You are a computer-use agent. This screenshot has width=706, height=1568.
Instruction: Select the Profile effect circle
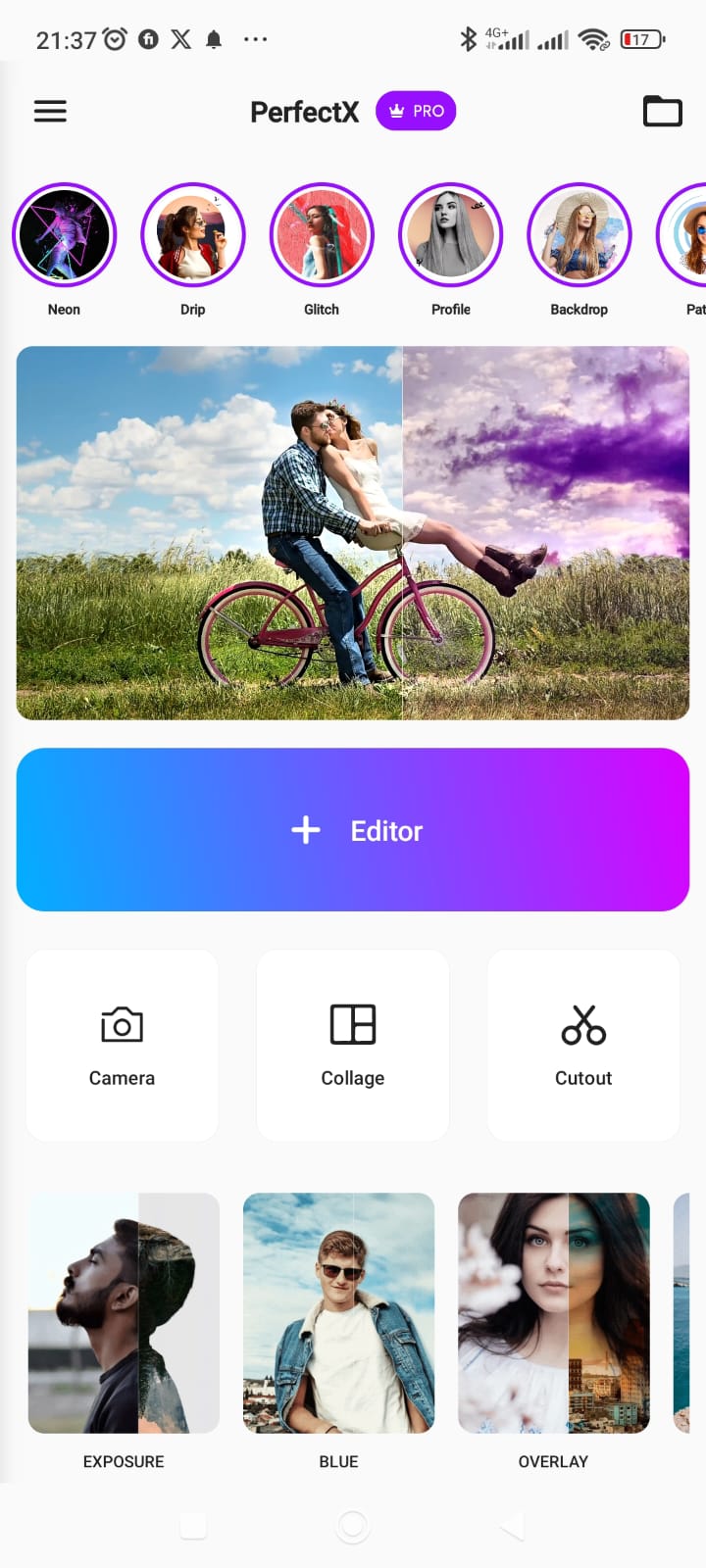(x=450, y=235)
